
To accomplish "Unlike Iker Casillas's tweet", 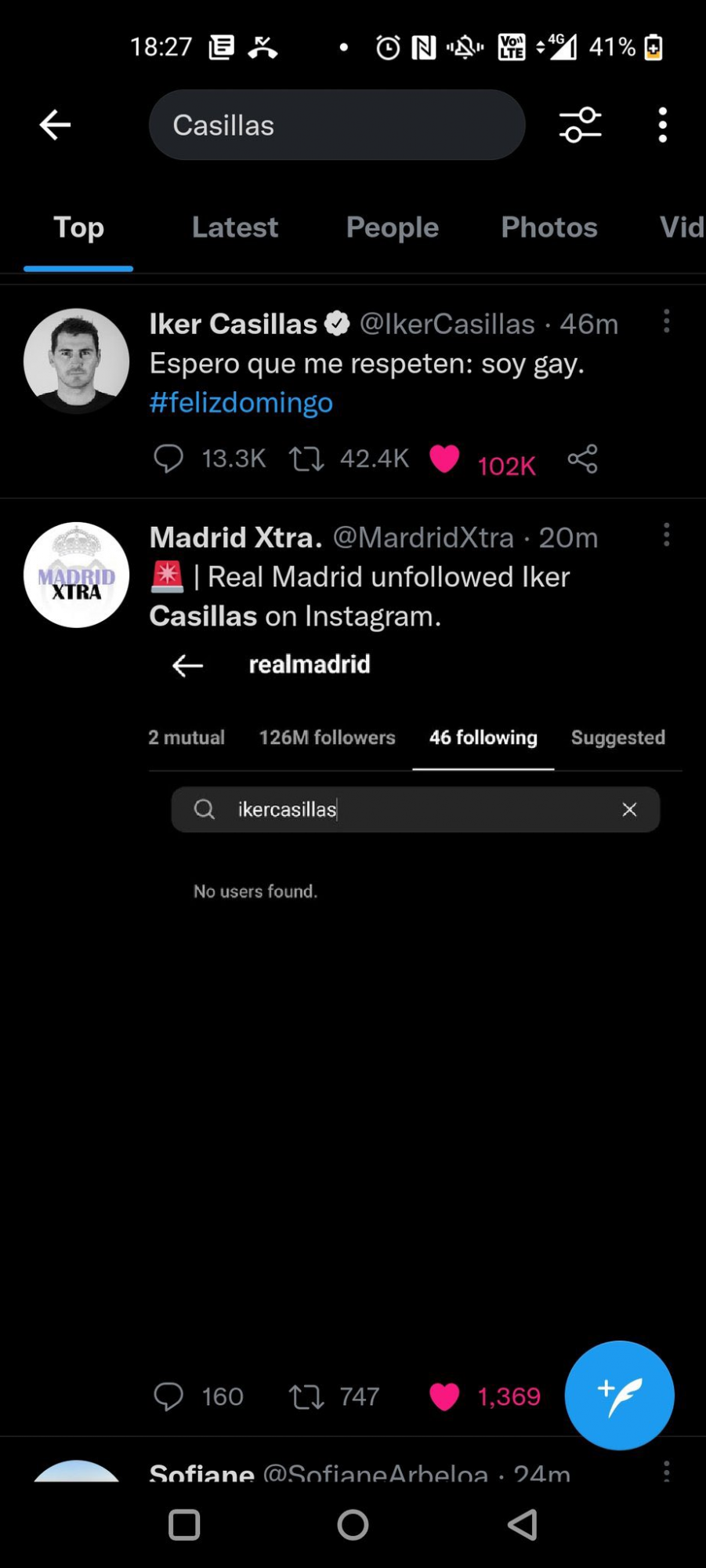I will (x=444, y=459).
